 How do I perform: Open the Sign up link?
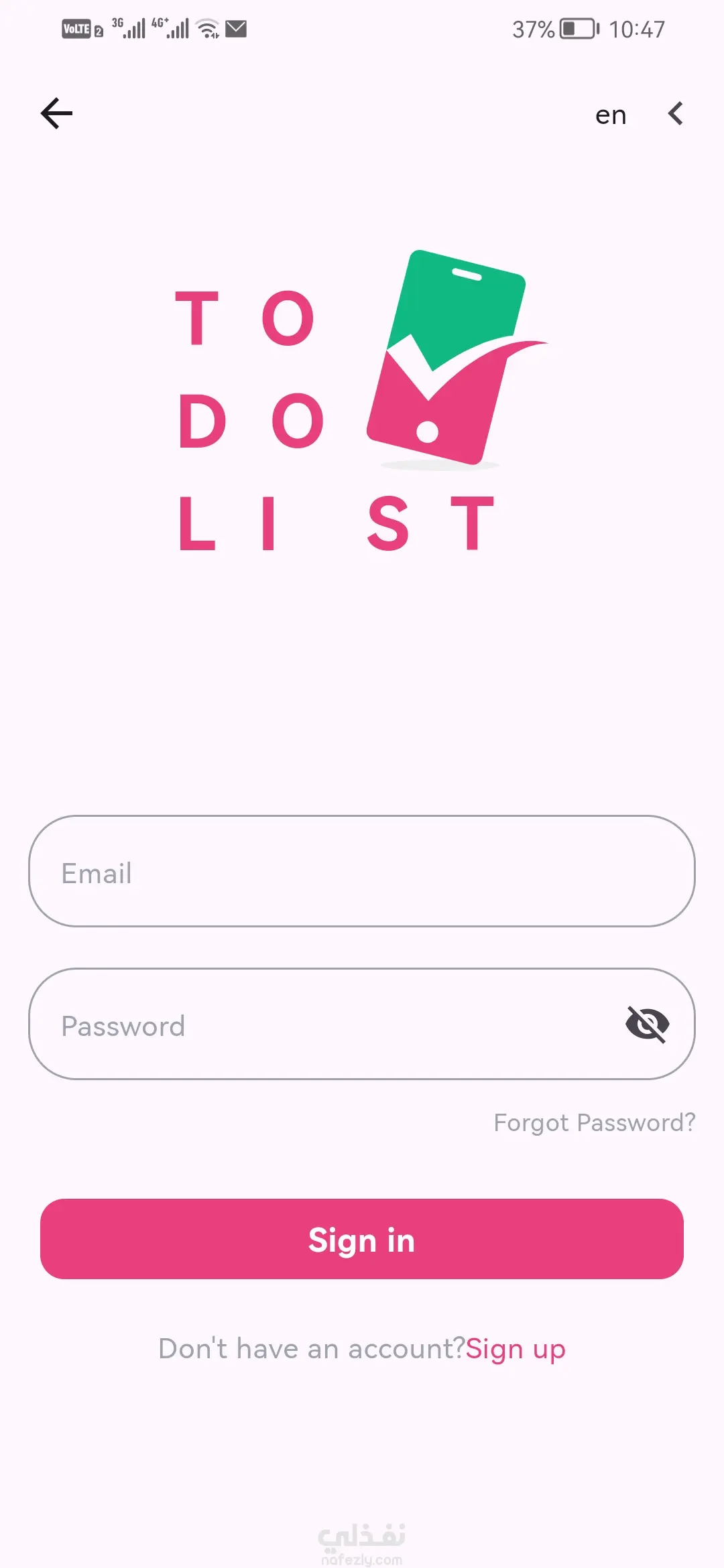(516, 1349)
